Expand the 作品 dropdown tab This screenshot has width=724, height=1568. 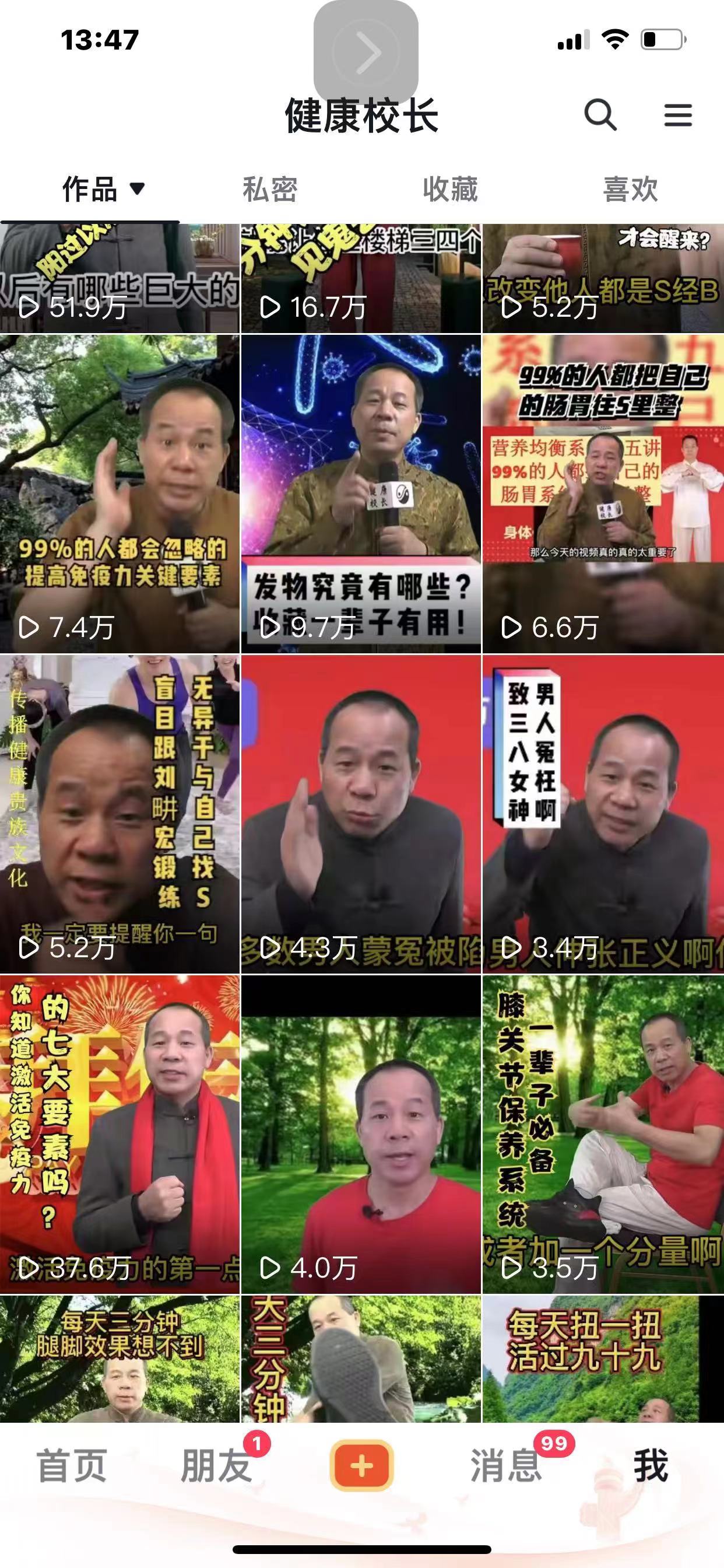[103, 190]
